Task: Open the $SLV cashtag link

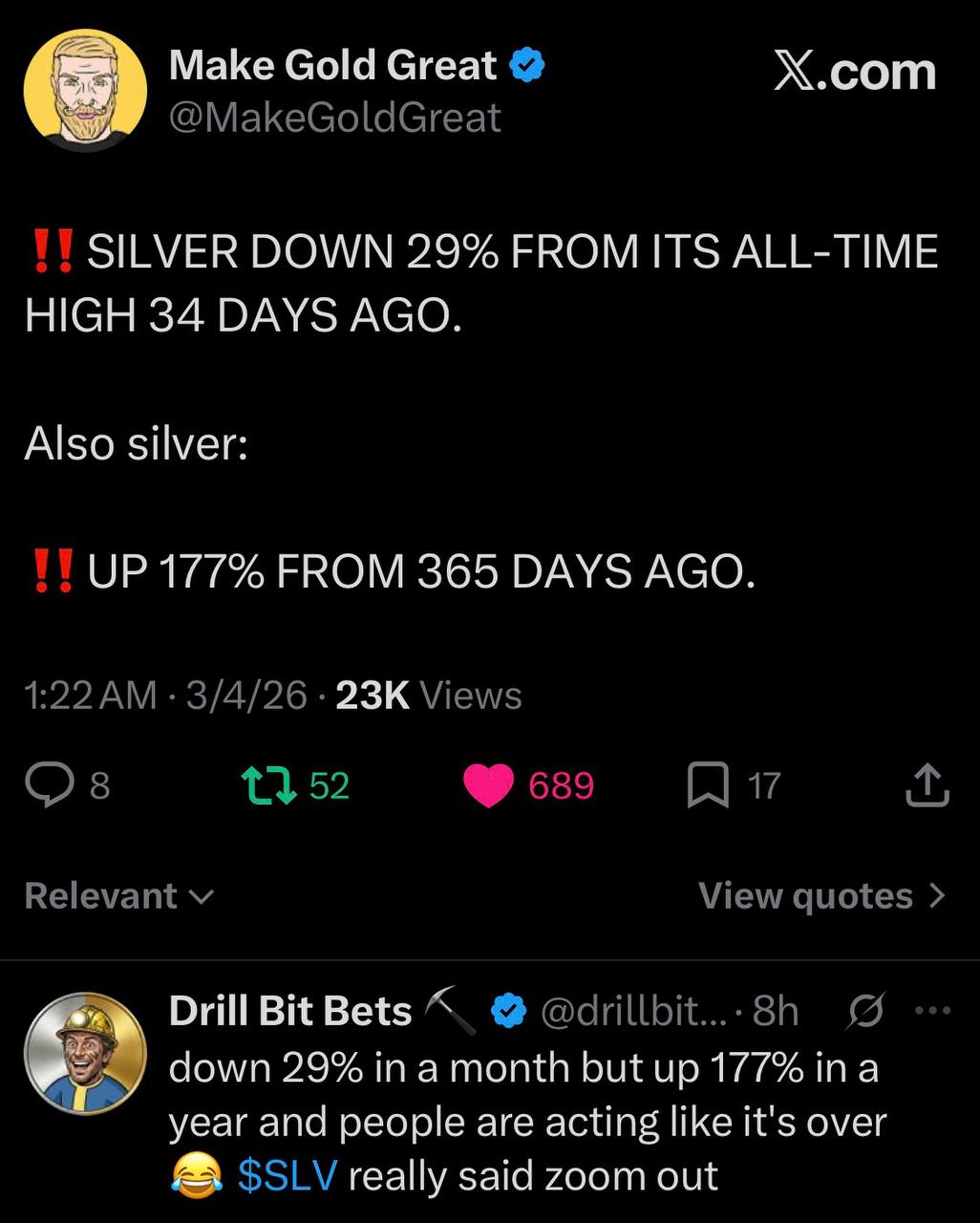Action: [287, 1176]
